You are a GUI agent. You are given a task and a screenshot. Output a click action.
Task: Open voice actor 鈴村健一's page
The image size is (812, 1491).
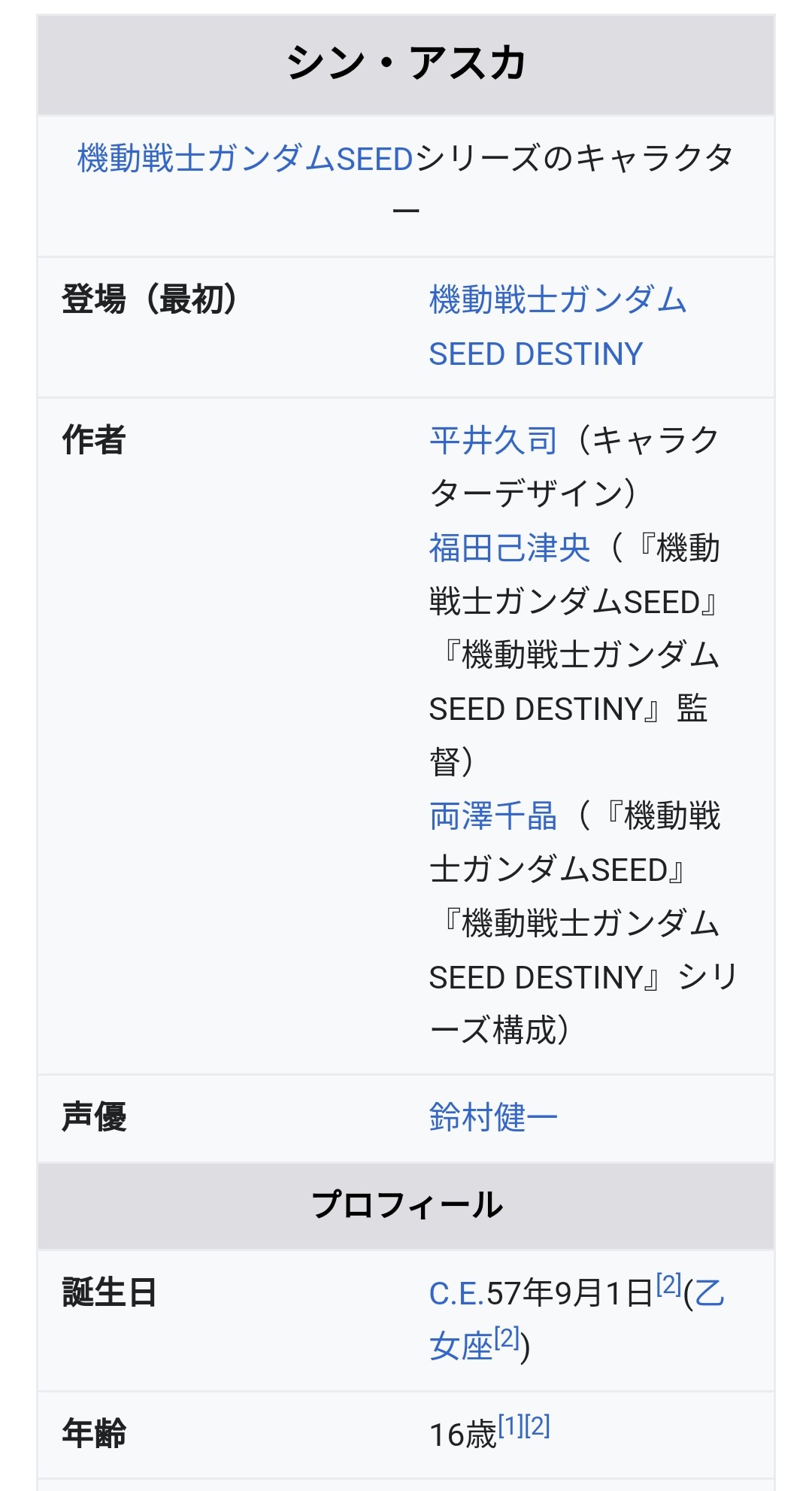coord(493,1117)
